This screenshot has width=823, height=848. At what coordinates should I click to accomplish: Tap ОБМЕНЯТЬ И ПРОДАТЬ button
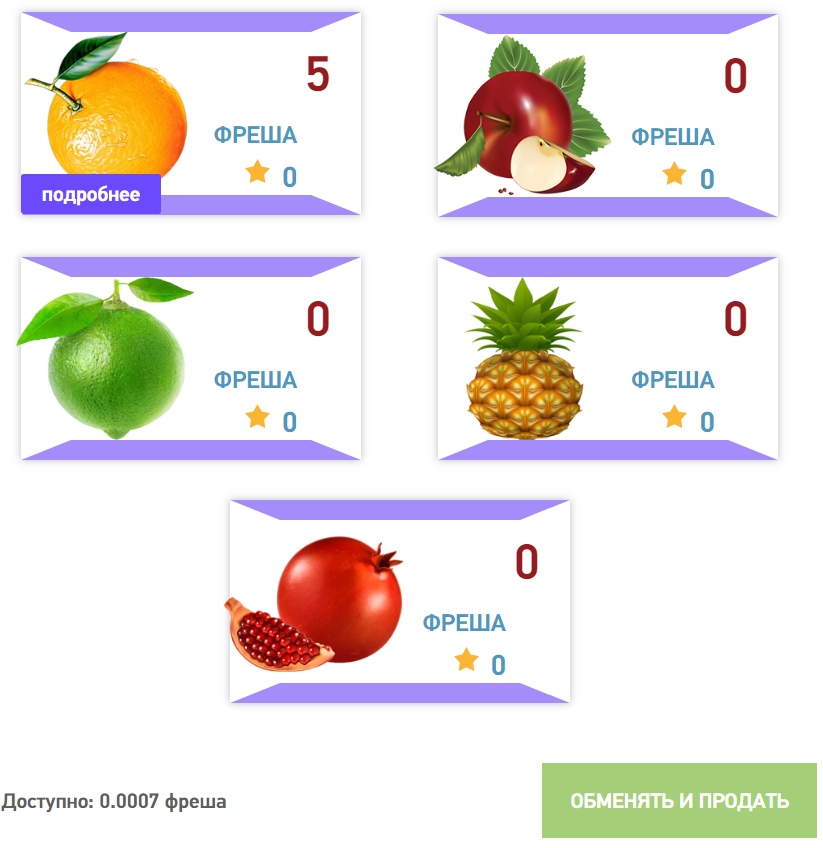tap(679, 801)
